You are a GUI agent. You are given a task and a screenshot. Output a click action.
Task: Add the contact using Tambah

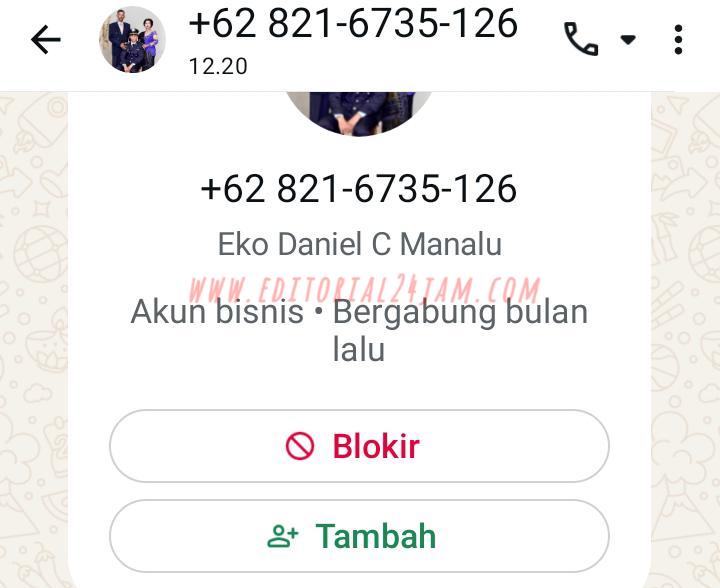point(359,536)
